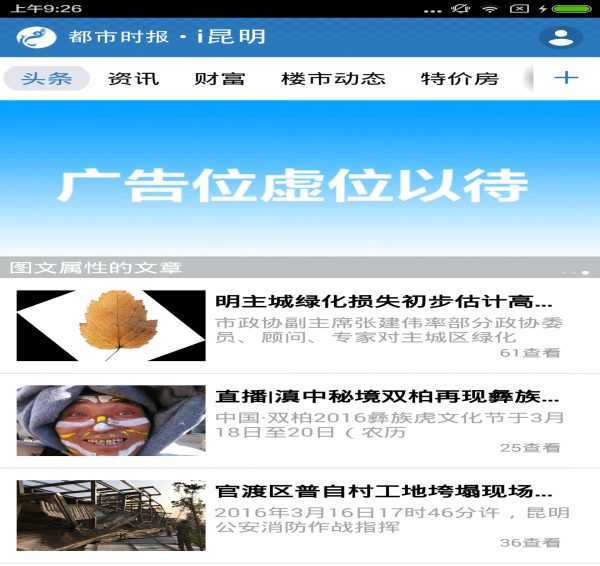Open the 楼市动态 tab

333,79
